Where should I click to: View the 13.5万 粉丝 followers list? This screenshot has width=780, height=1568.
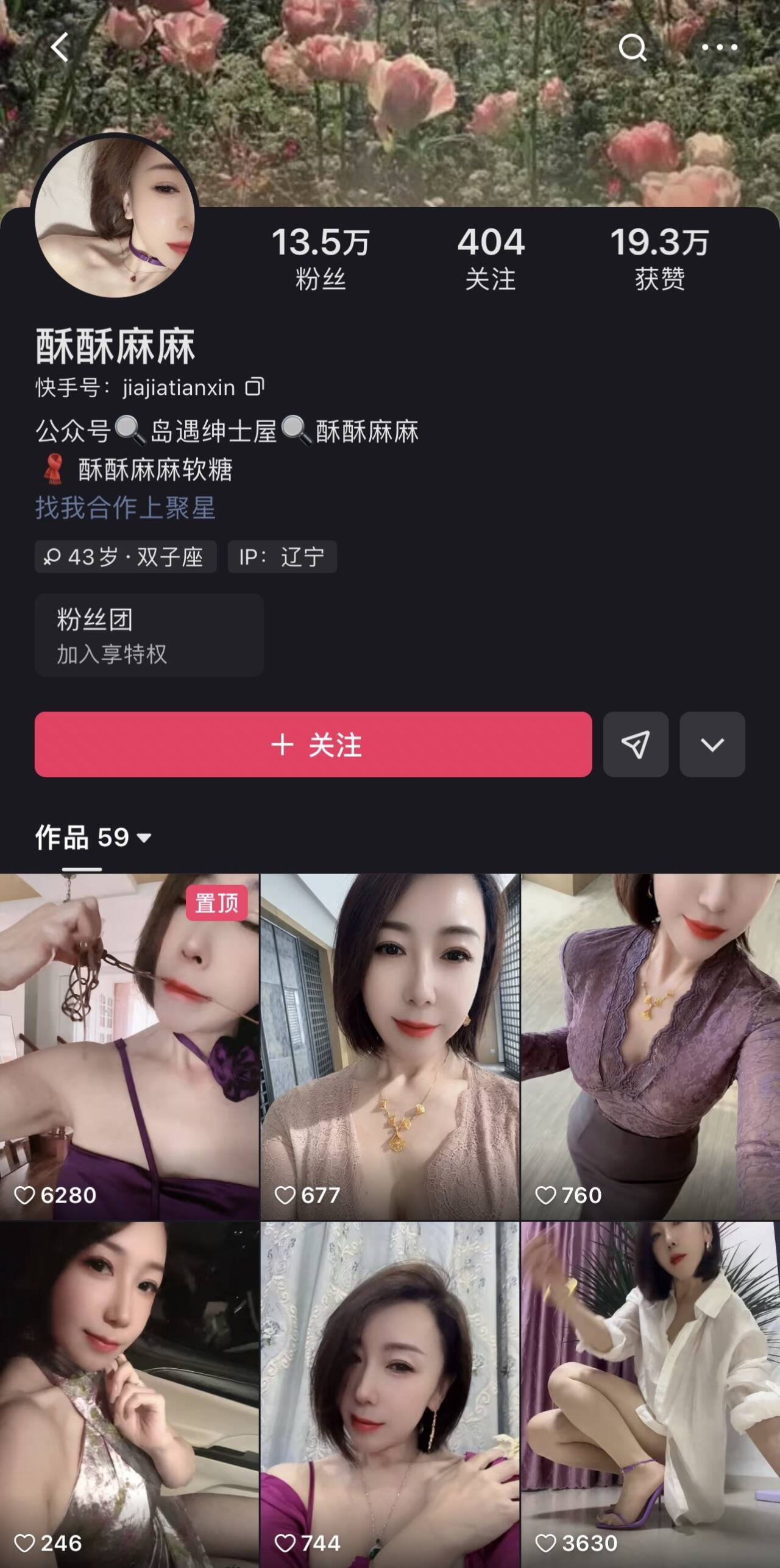[321, 258]
